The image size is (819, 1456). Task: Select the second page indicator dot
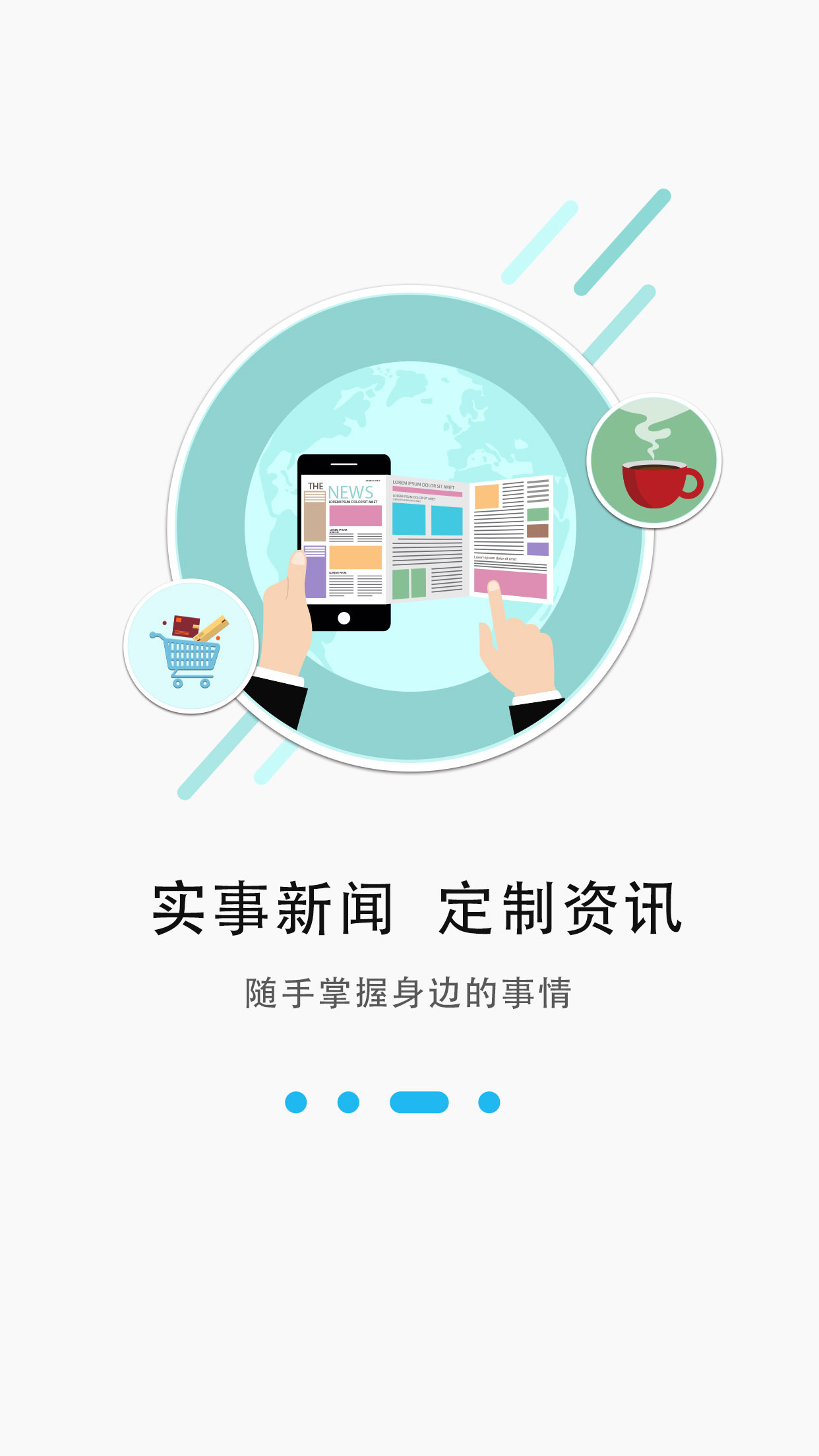(348, 1102)
